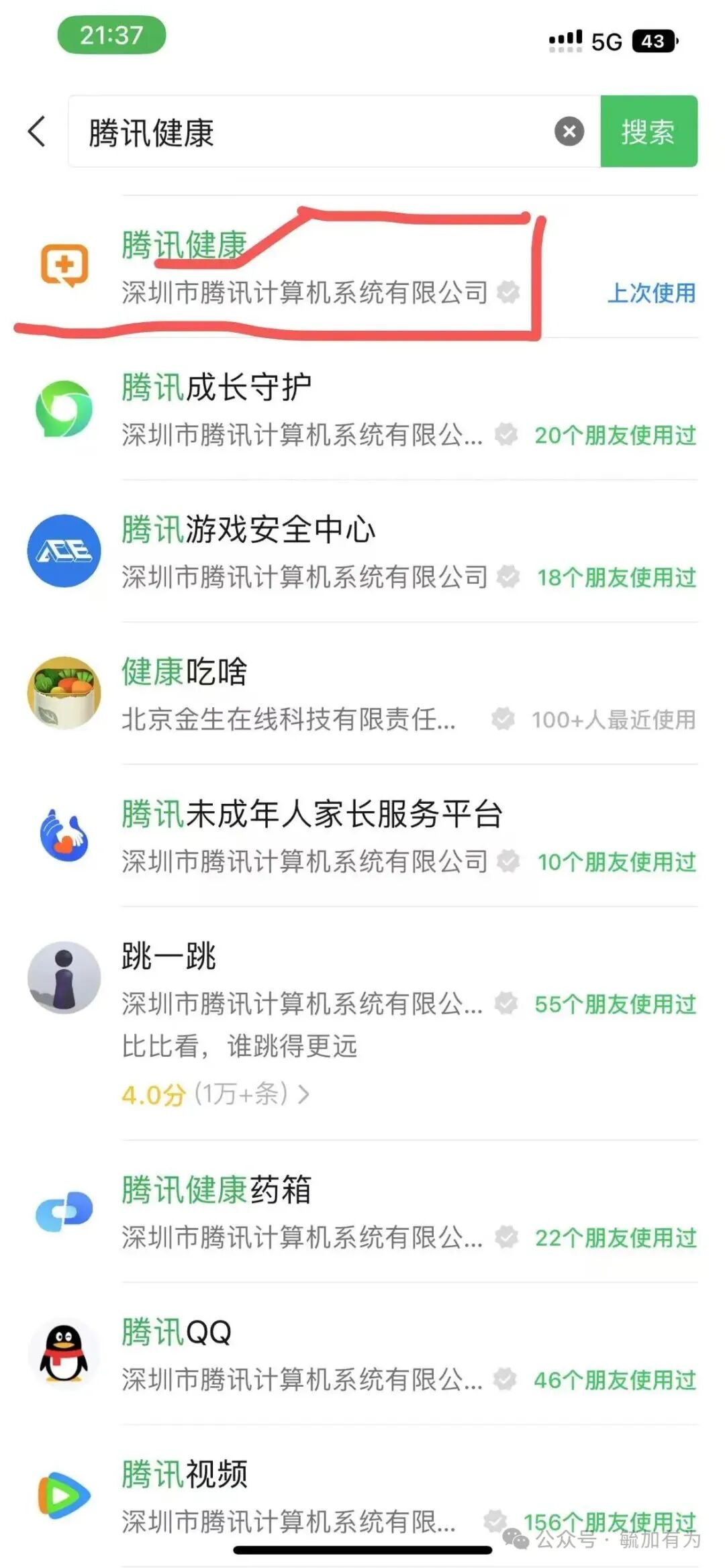Image resolution: width=725 pixels, height=1568 pixels.
Task: Select the 腾讯QQ result
Action: click(362, 1354)
